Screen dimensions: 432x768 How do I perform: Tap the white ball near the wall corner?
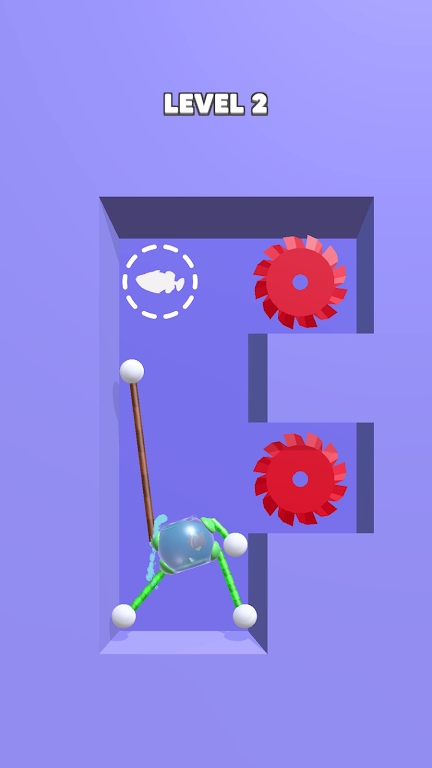pyautogui.click(x=244, y=616)
